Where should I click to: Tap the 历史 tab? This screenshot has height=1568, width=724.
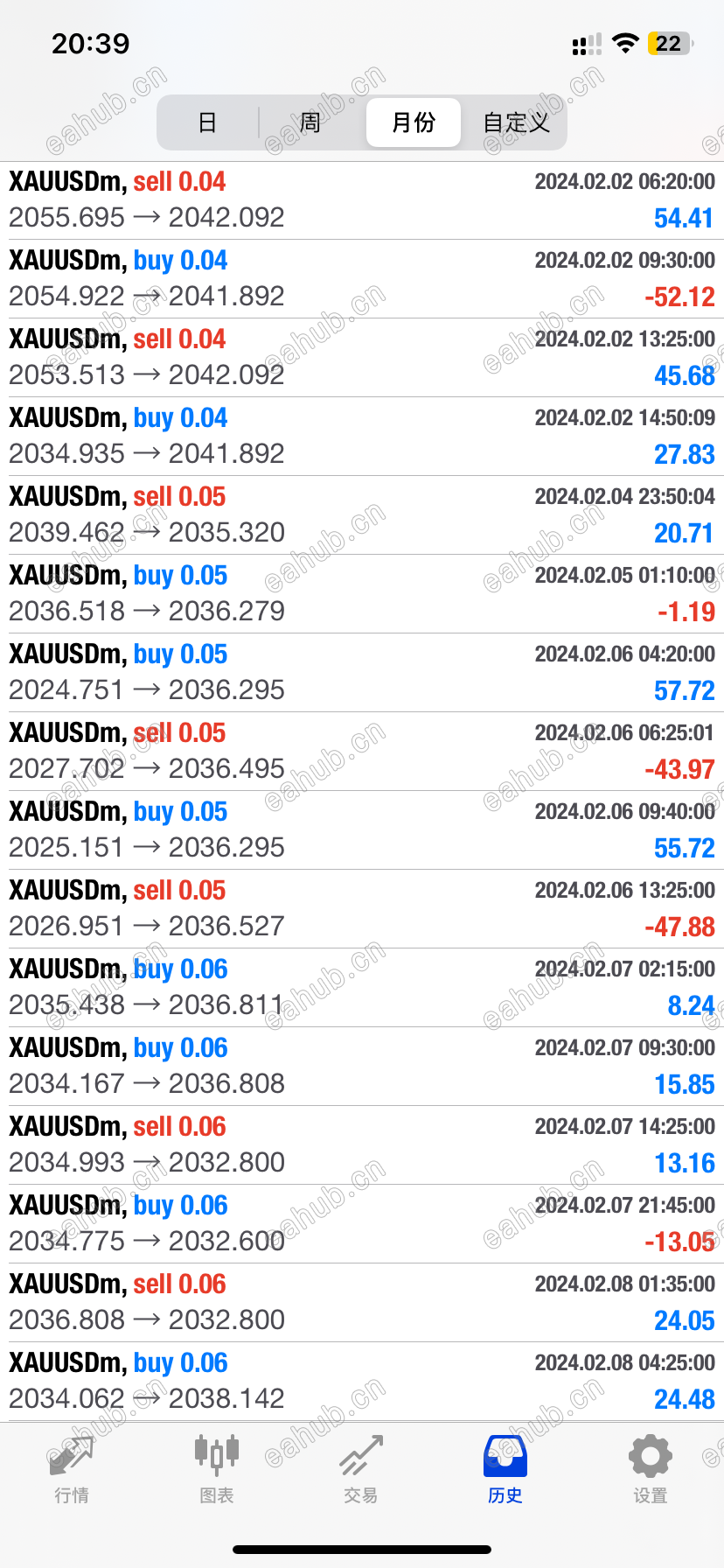[505, 1470]
